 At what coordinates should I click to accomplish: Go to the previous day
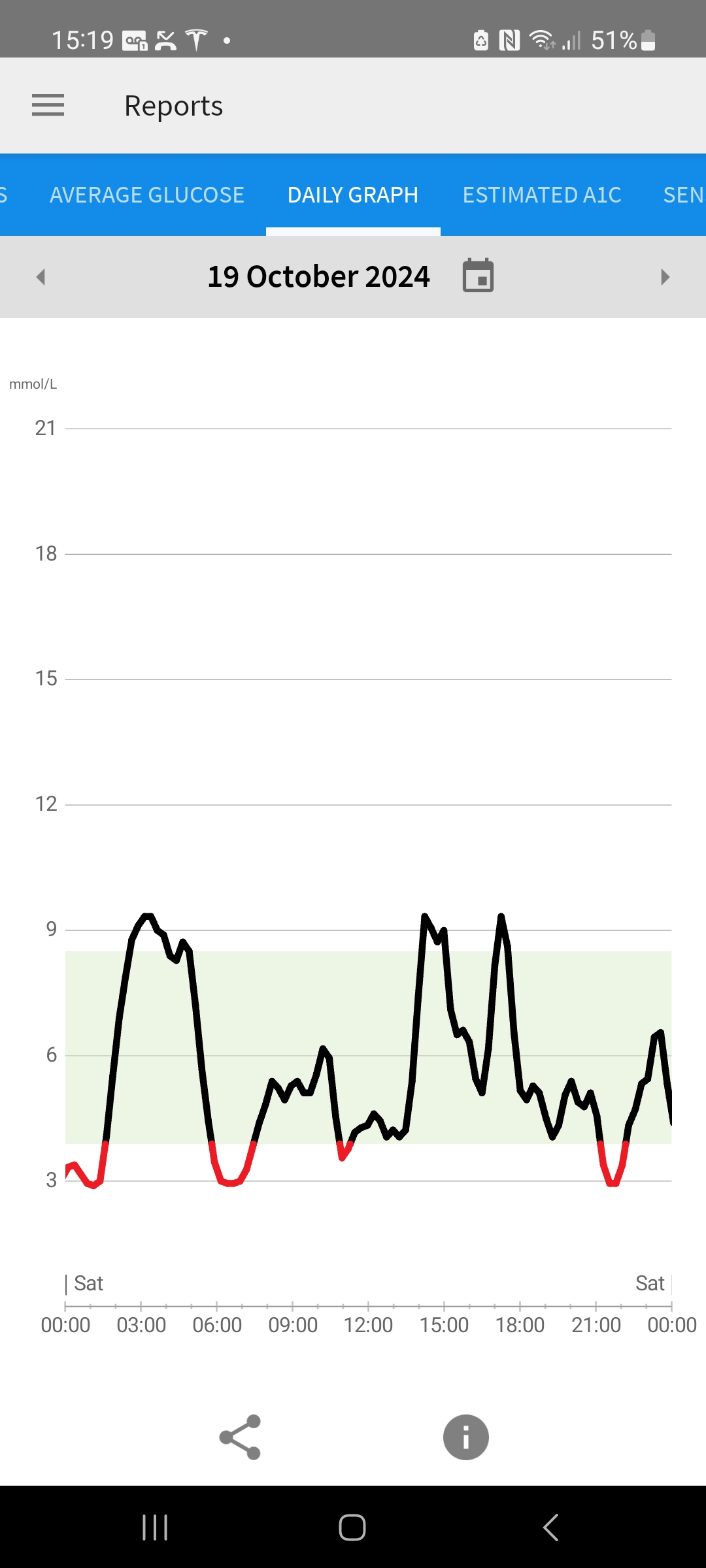click(41, 277)
